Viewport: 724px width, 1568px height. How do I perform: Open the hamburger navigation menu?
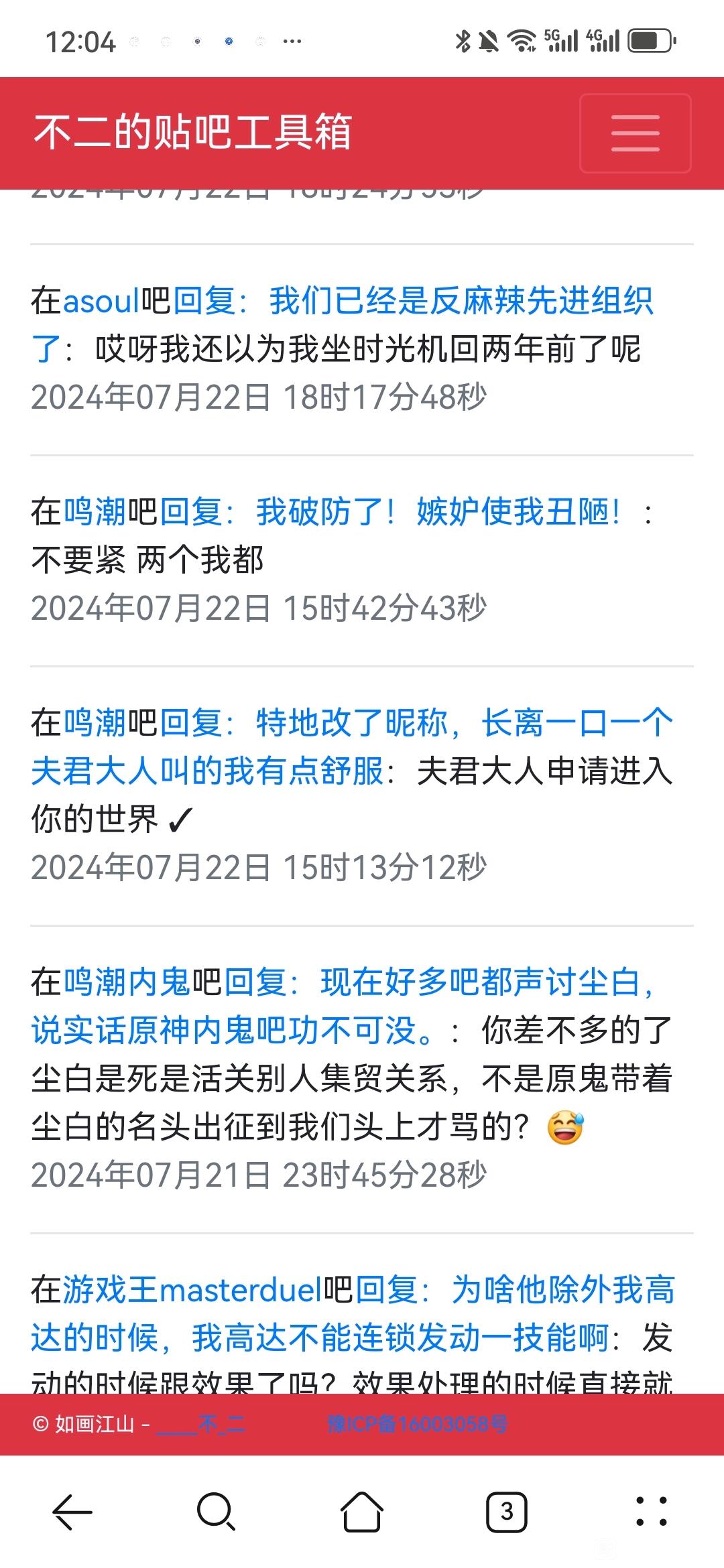[x=635, y=133]
